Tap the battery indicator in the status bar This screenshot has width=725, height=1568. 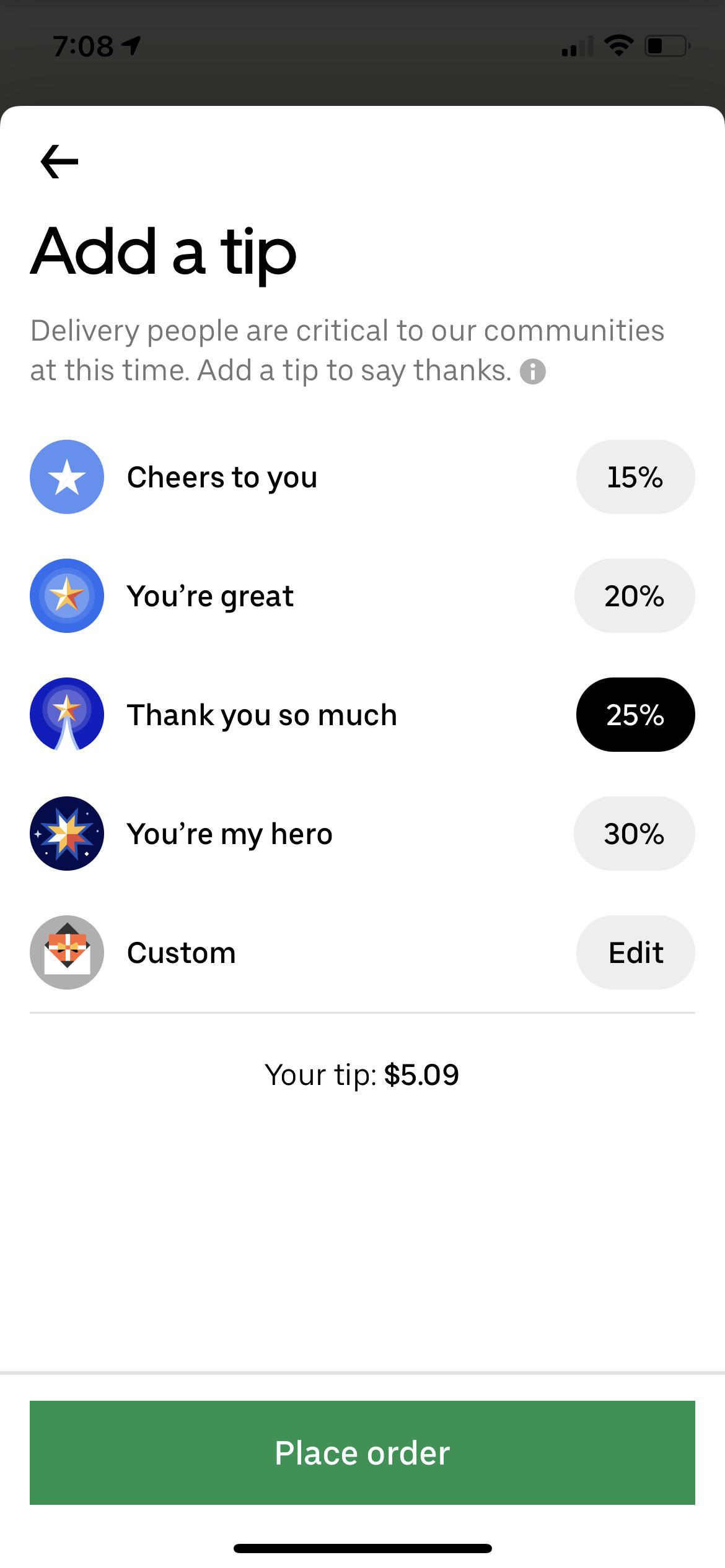666,45
